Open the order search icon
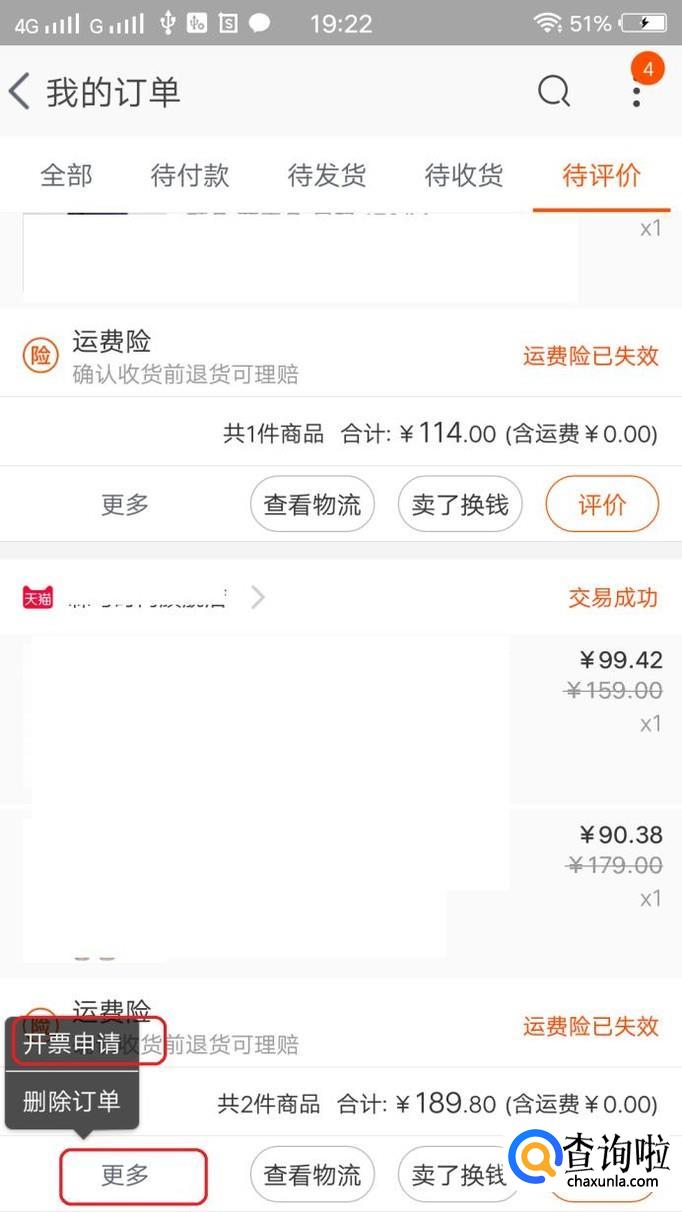 (x=553, y=92)
